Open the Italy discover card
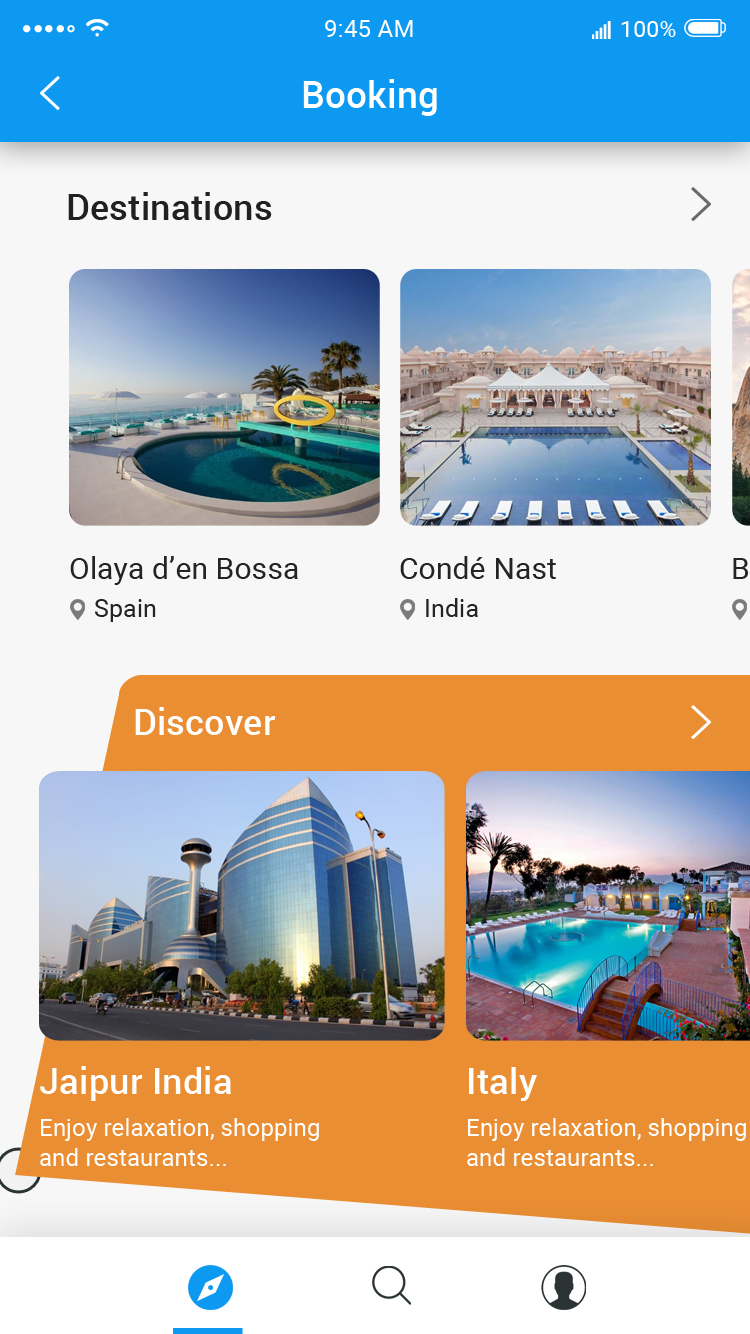 point(608,906)
